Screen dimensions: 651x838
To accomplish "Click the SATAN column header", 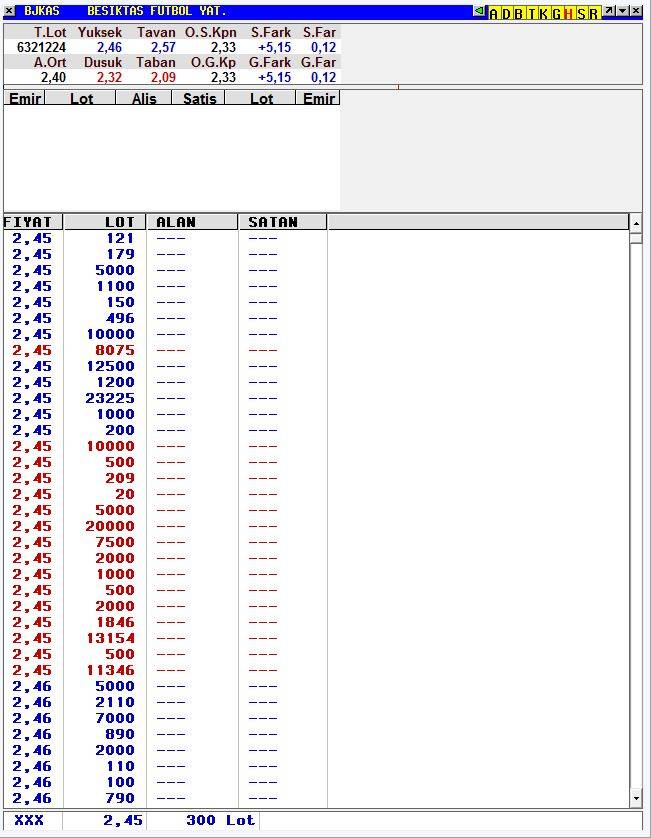I will click(x=282, y=222).
